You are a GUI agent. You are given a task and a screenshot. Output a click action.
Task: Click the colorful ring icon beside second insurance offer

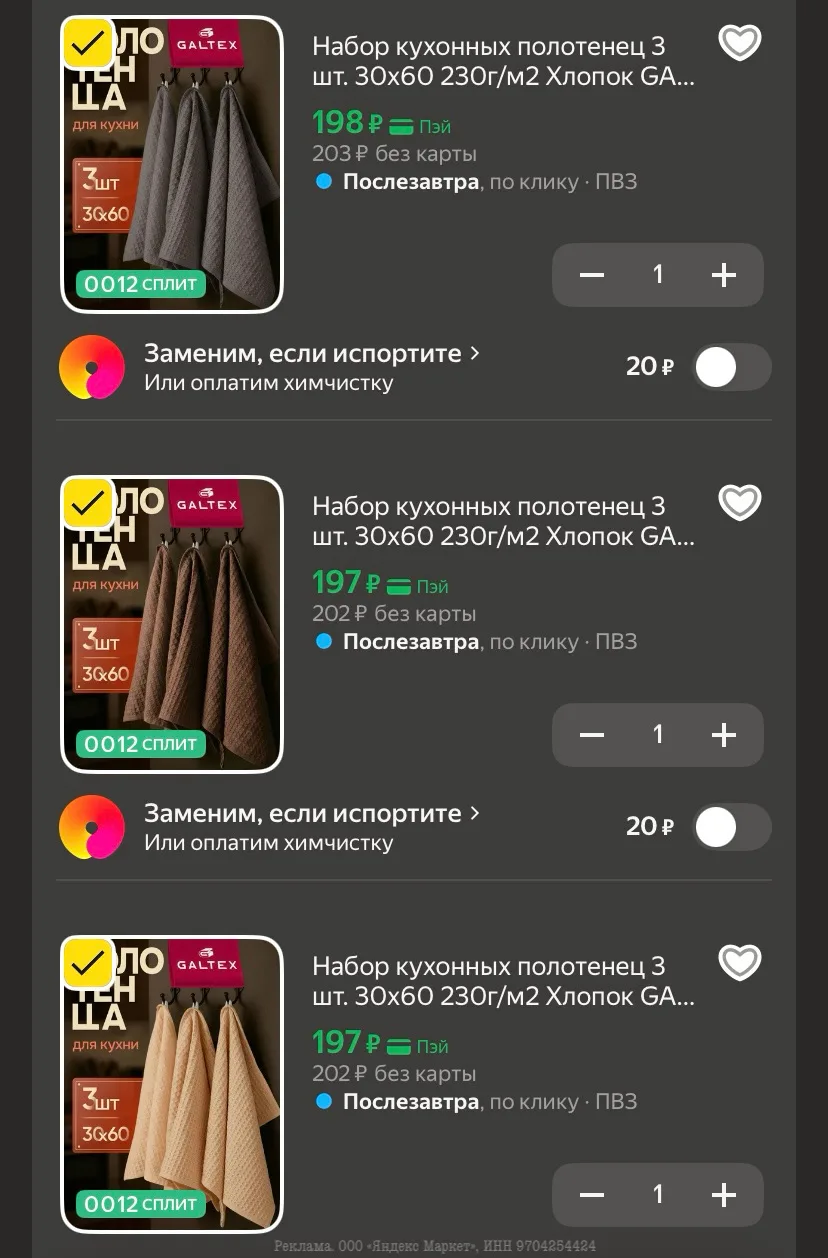92,827
